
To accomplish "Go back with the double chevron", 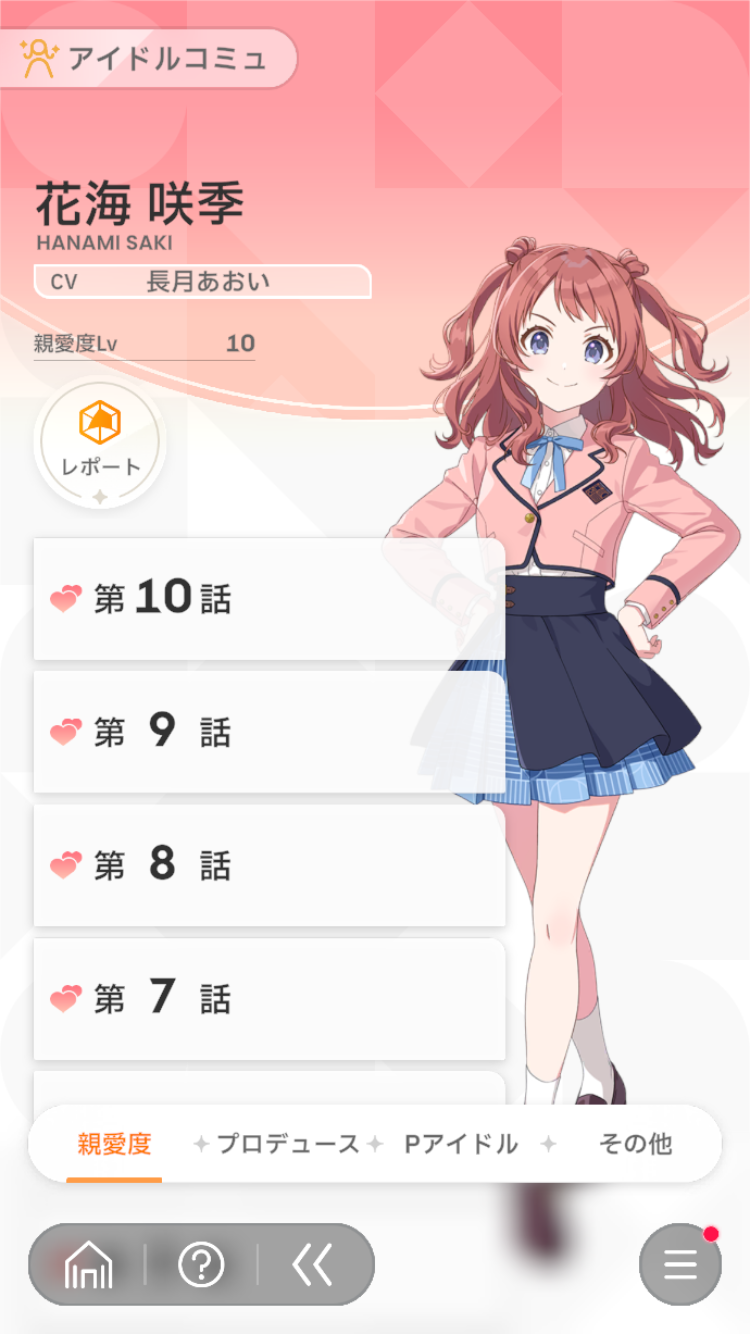I will (x=312, y=1266).
